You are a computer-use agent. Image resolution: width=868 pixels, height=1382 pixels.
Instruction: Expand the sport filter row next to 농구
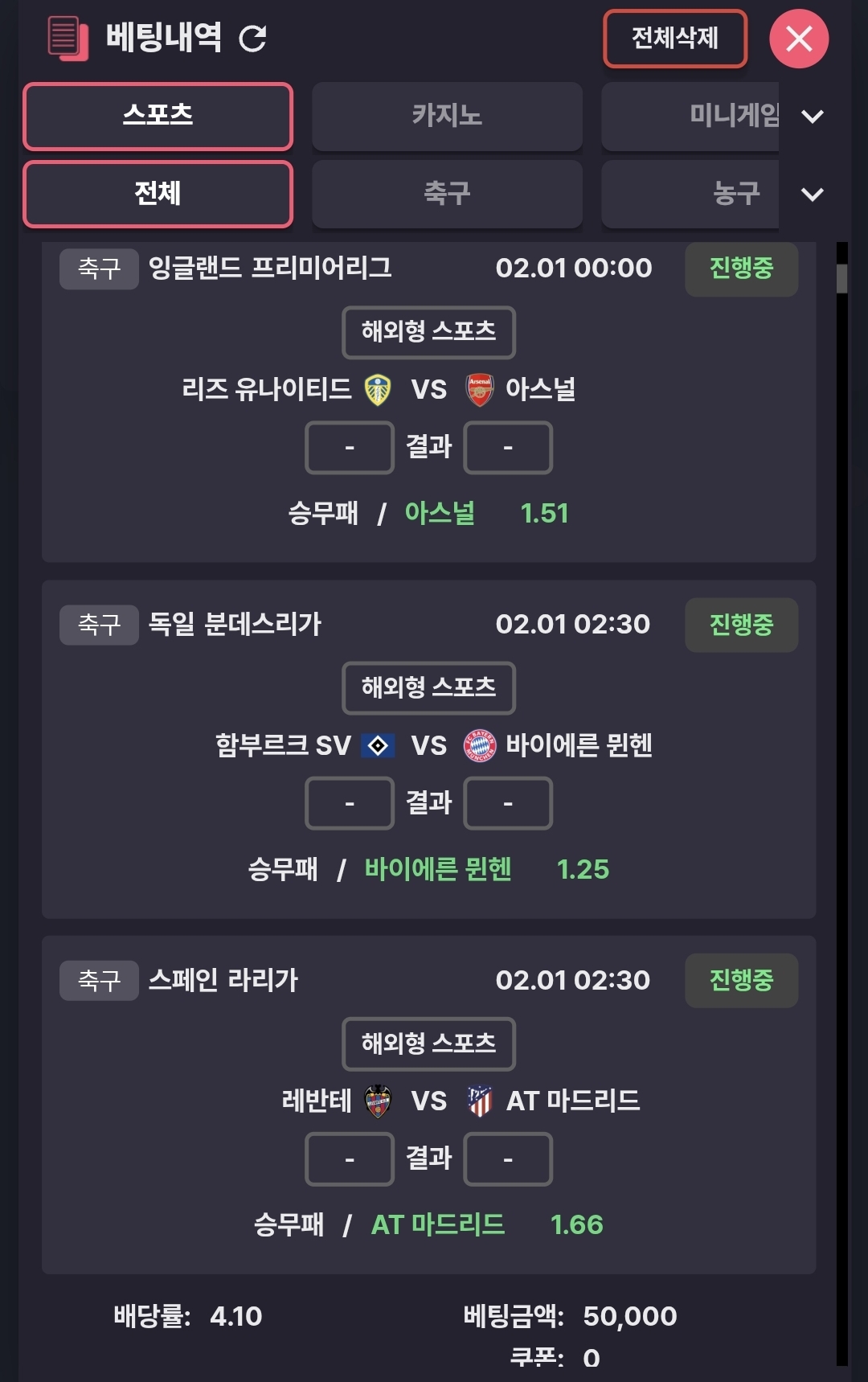coord(813,195)
